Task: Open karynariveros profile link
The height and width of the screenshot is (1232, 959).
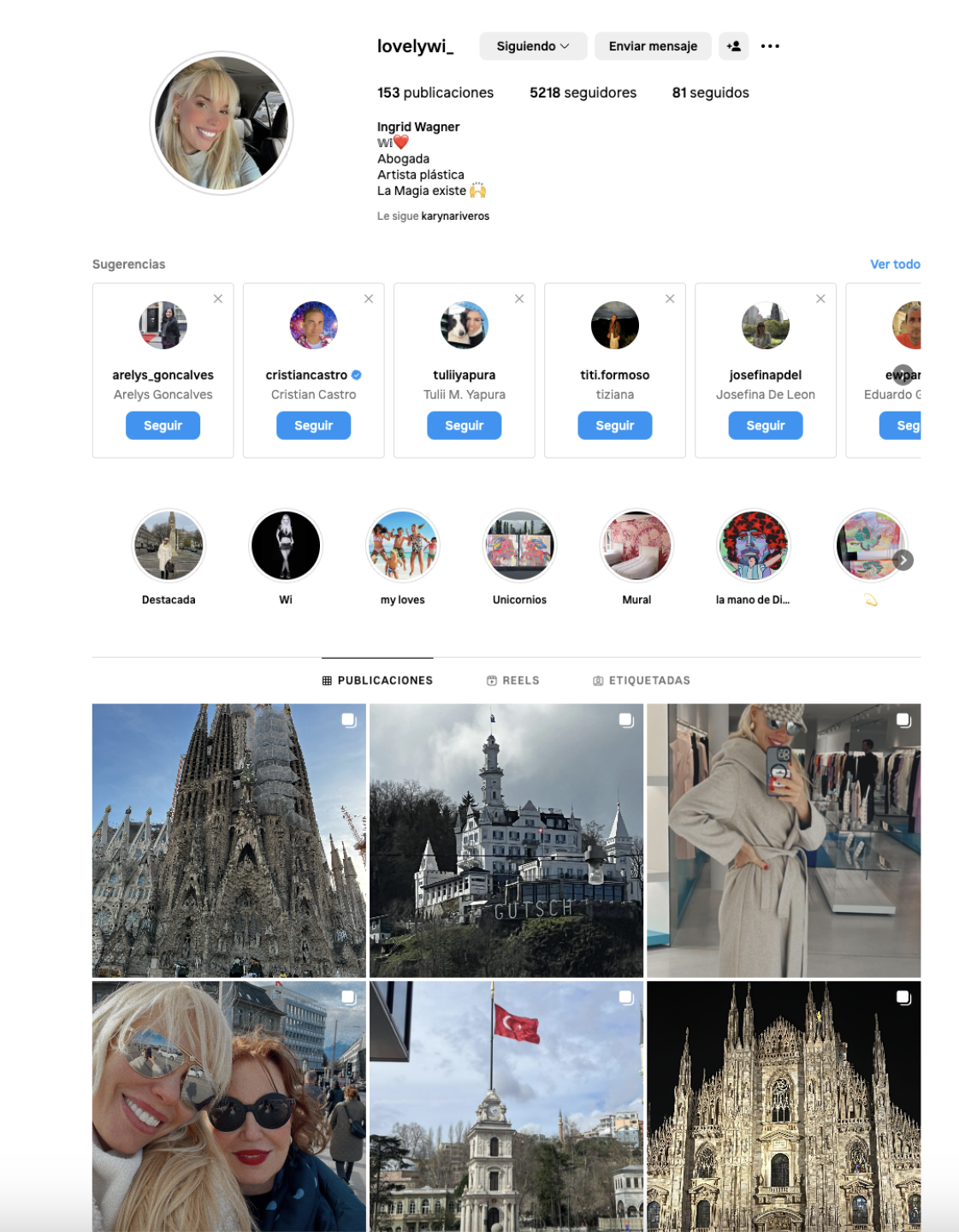Action: (x=455, y=216)
